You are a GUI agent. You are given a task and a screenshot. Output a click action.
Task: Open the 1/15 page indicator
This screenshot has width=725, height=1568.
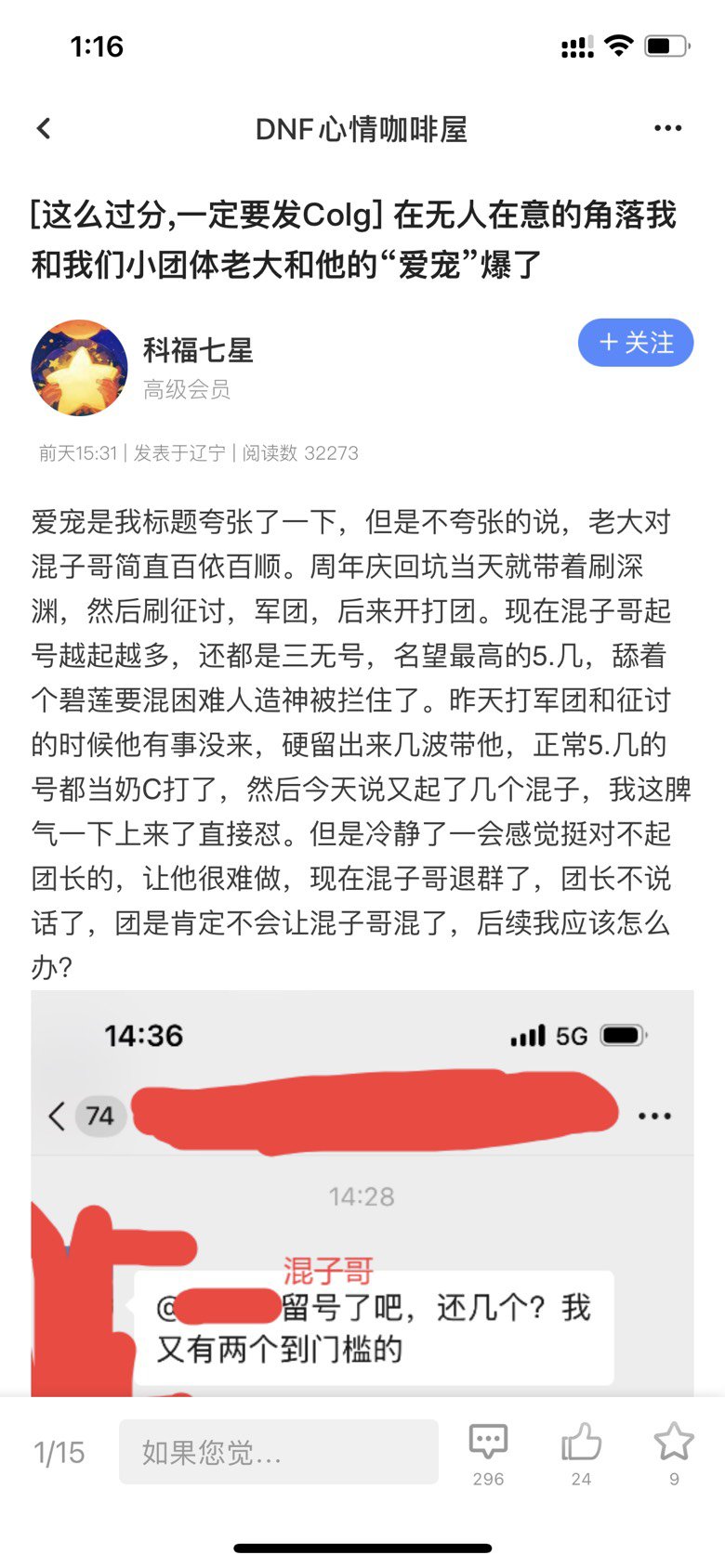[59, 1452]
